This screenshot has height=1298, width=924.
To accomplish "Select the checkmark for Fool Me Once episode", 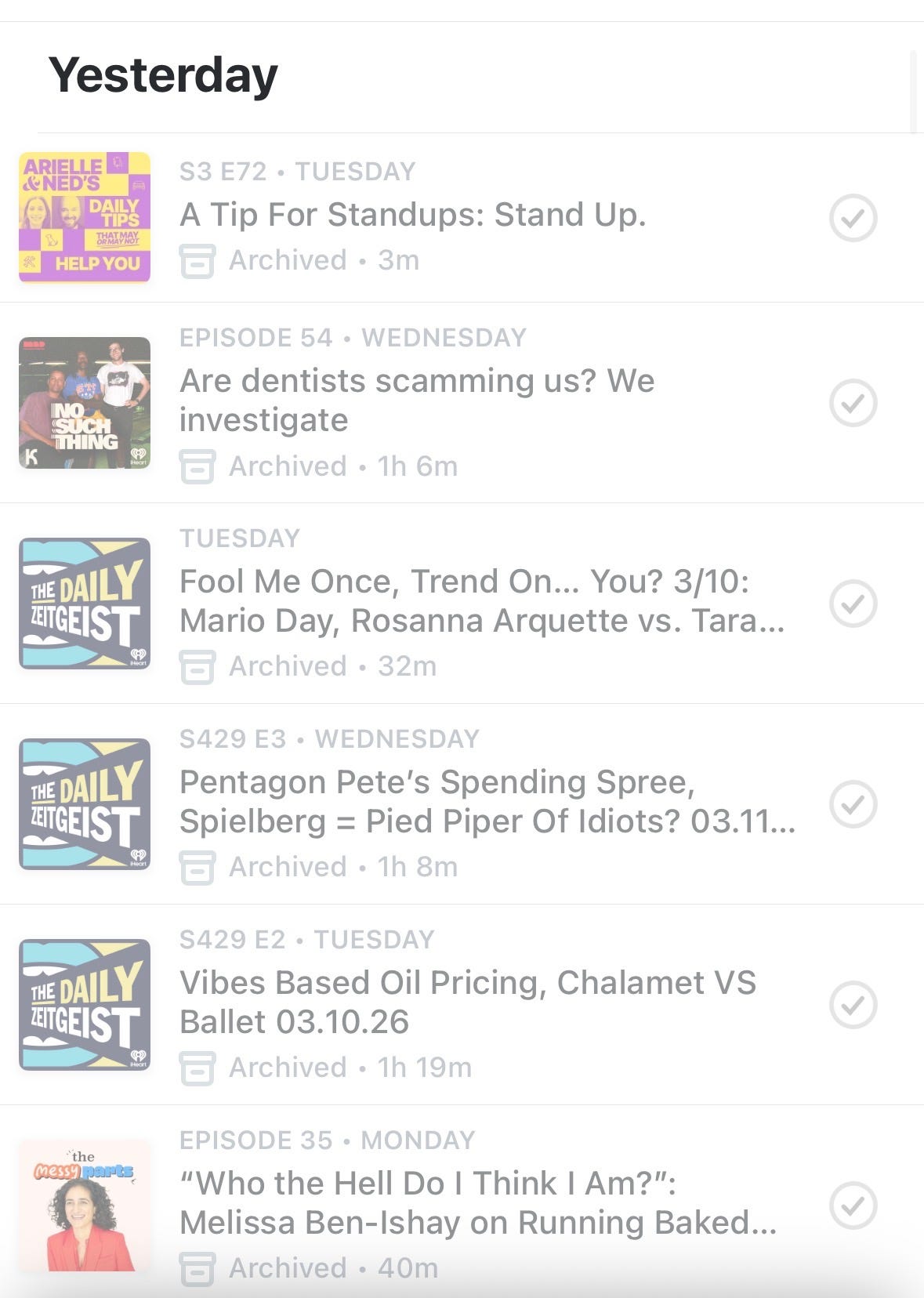I will 853,604.
